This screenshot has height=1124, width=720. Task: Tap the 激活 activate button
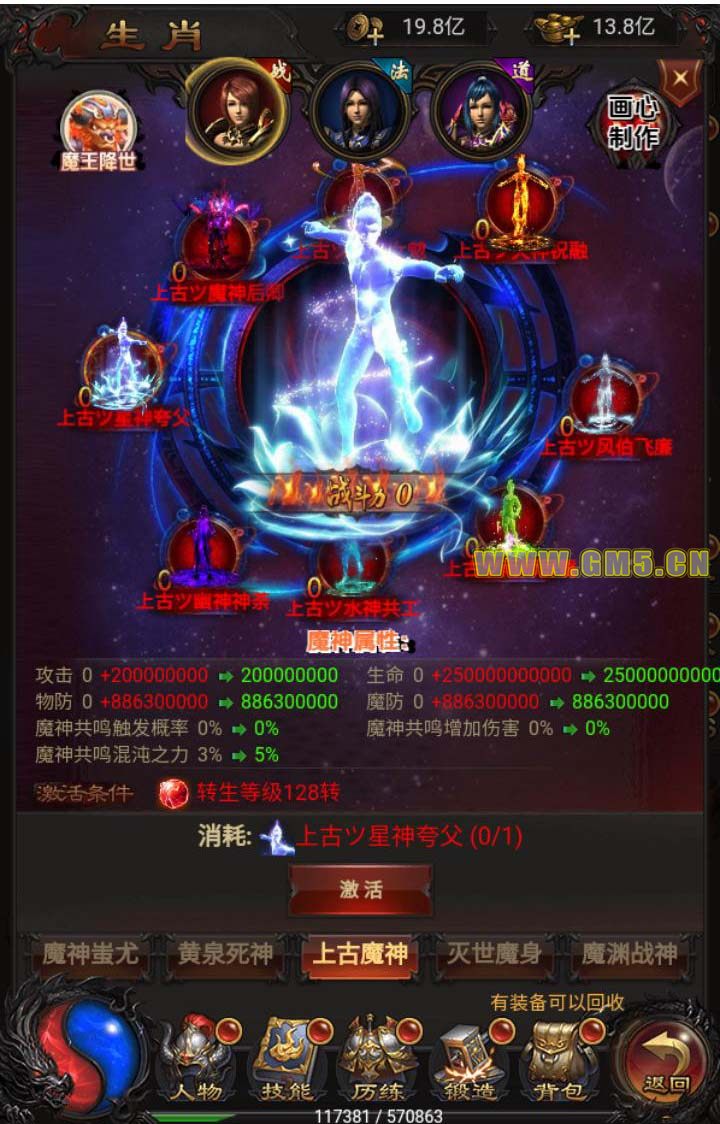click(360, 889)
